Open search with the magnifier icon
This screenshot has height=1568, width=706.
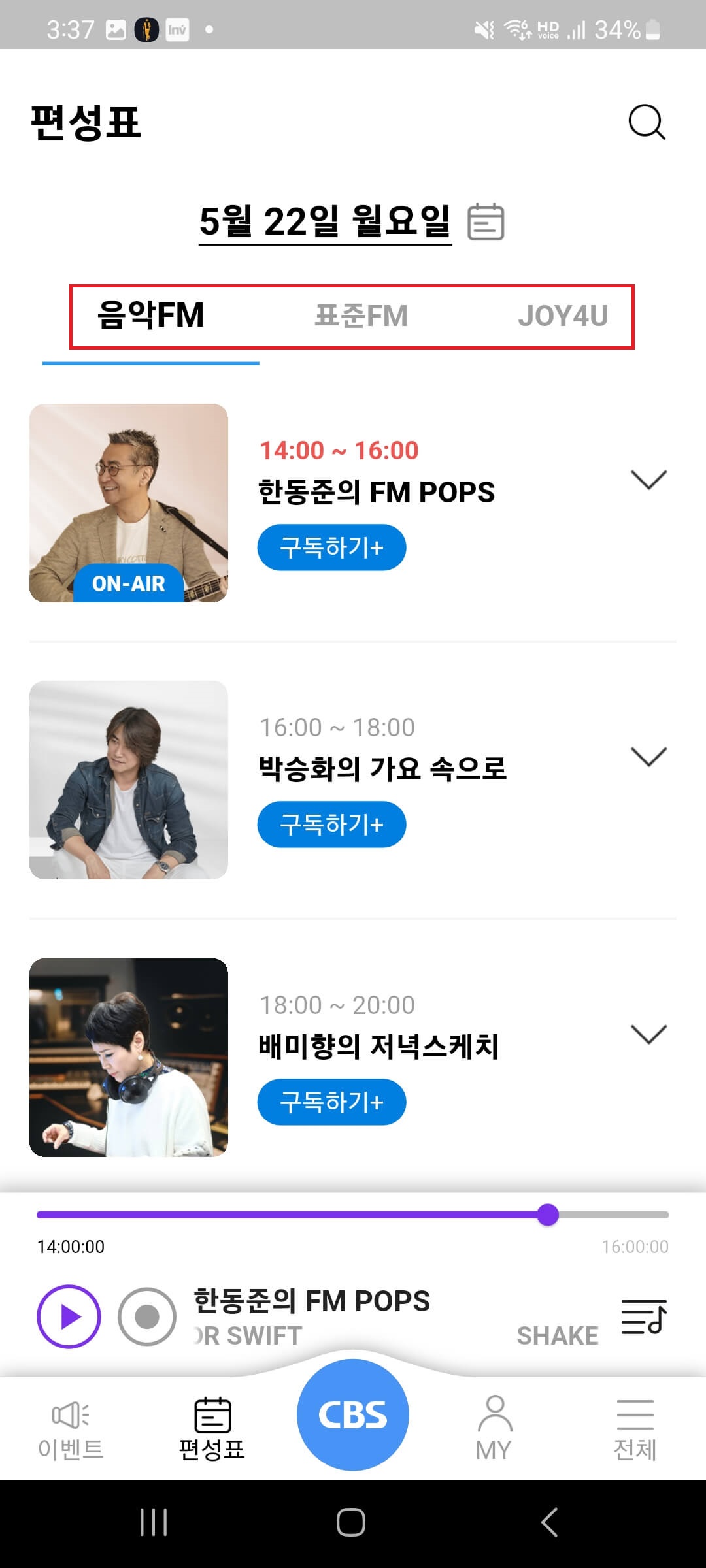point(646,123)
